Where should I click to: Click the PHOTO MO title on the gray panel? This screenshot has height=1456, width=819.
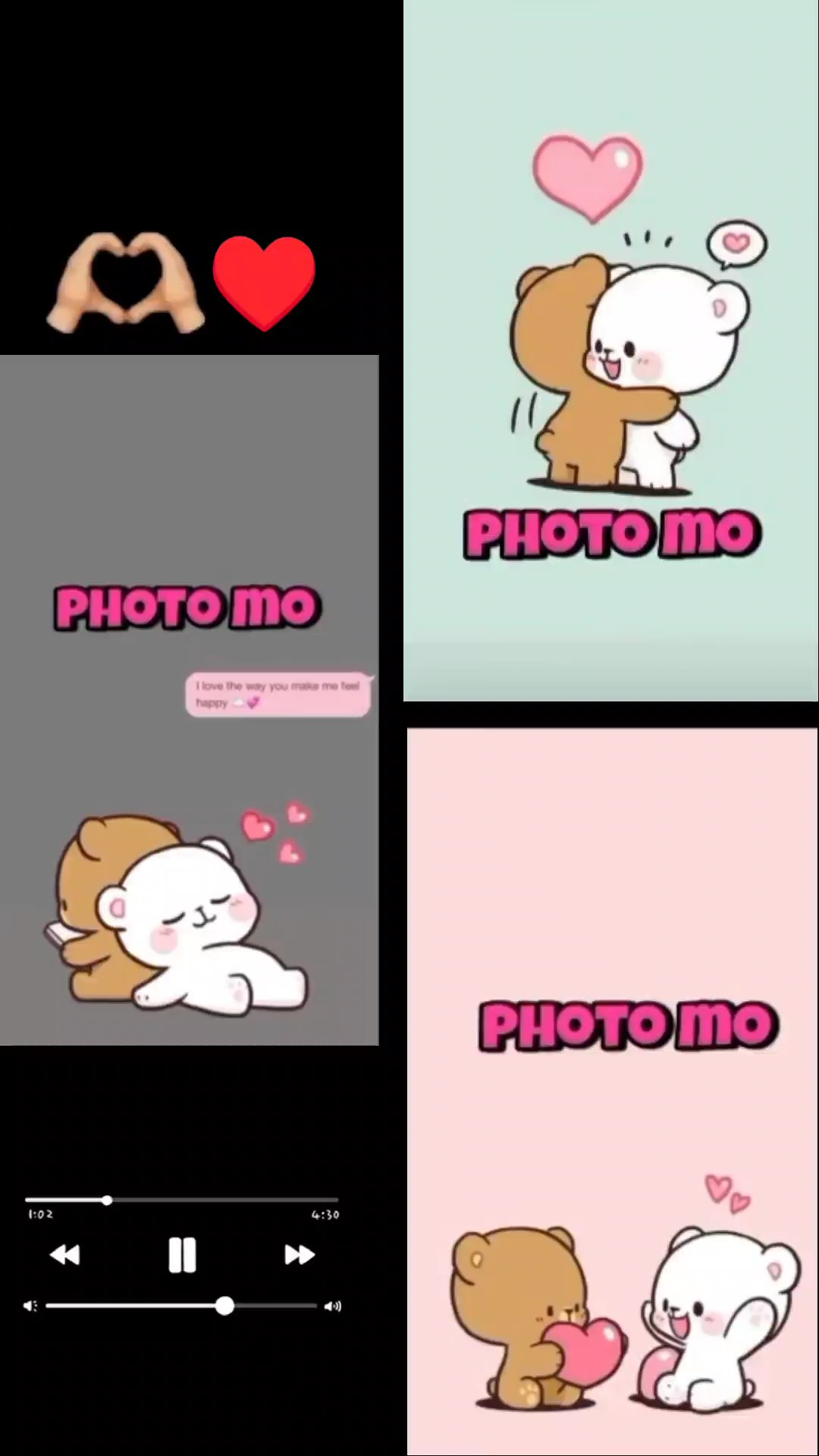coord(187,607)
